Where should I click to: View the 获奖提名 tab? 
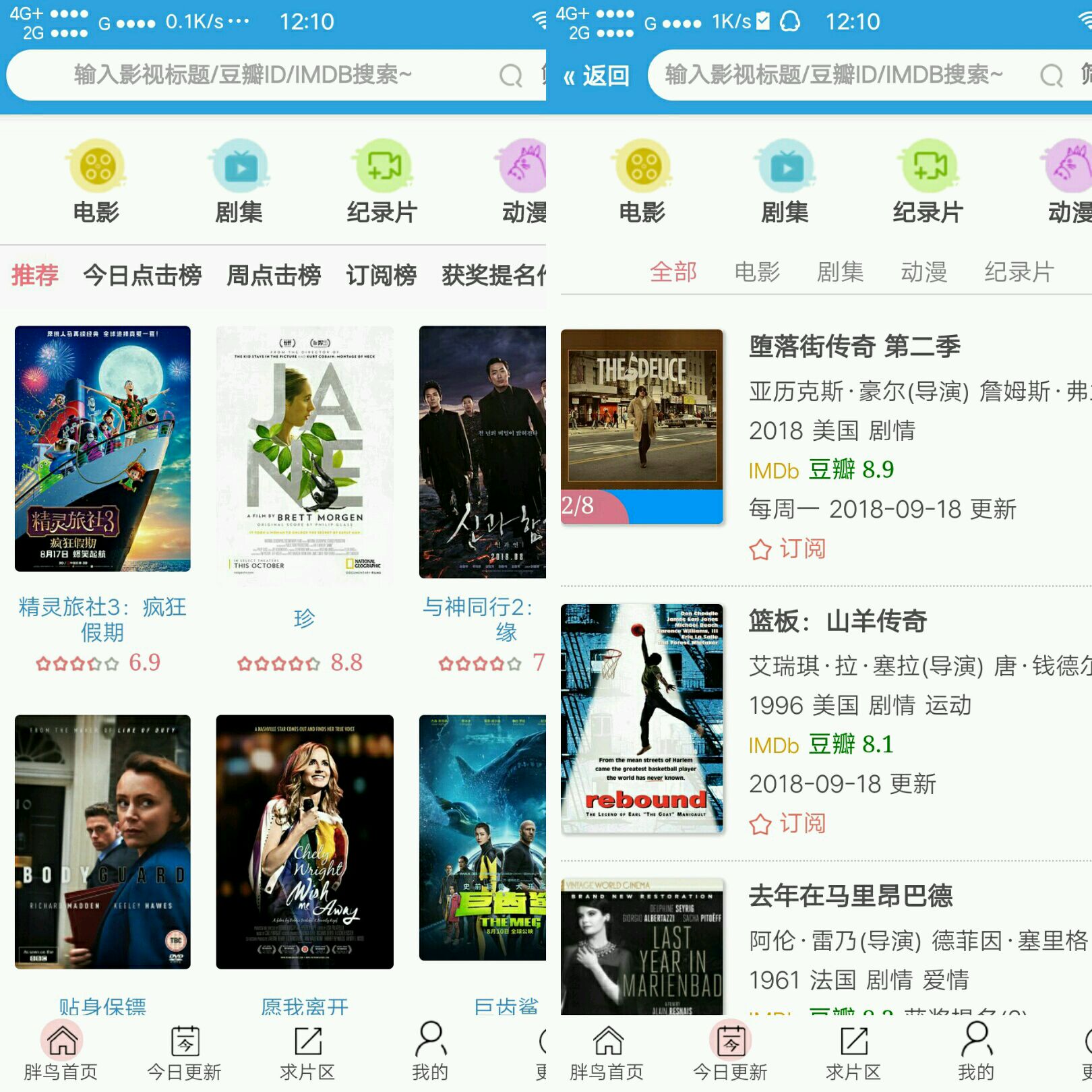coord(493,275)
